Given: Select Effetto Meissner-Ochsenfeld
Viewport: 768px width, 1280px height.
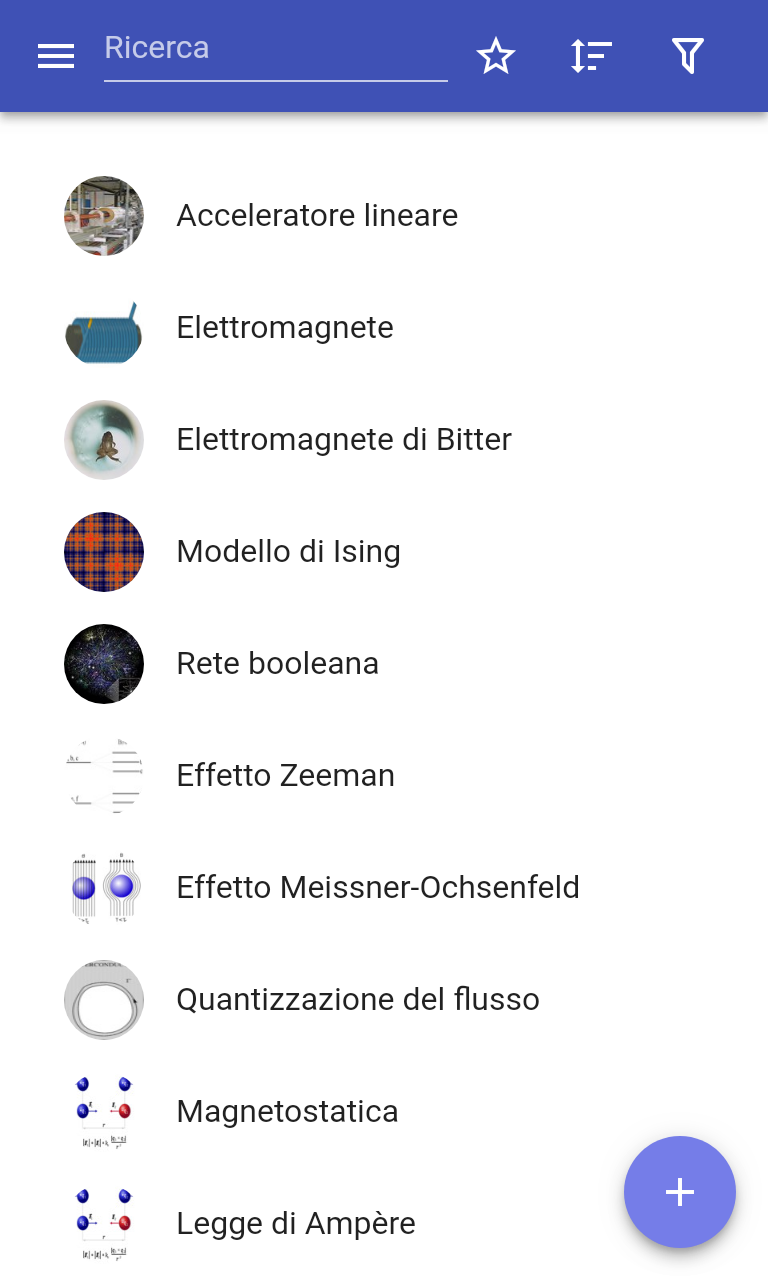Looking at the screenshot, I should tap(377, 888).
